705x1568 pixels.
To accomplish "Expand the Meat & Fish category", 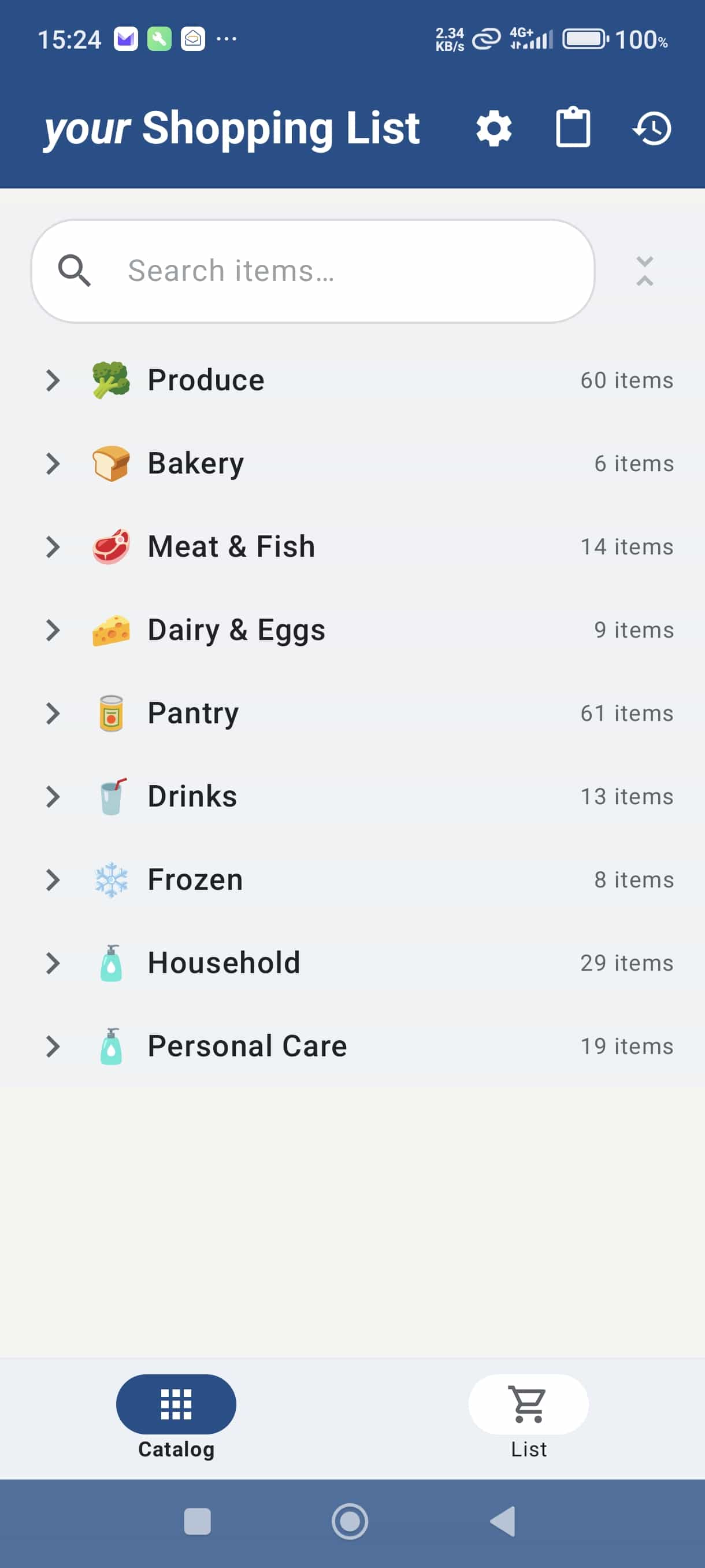I will [x=54, y=546].
